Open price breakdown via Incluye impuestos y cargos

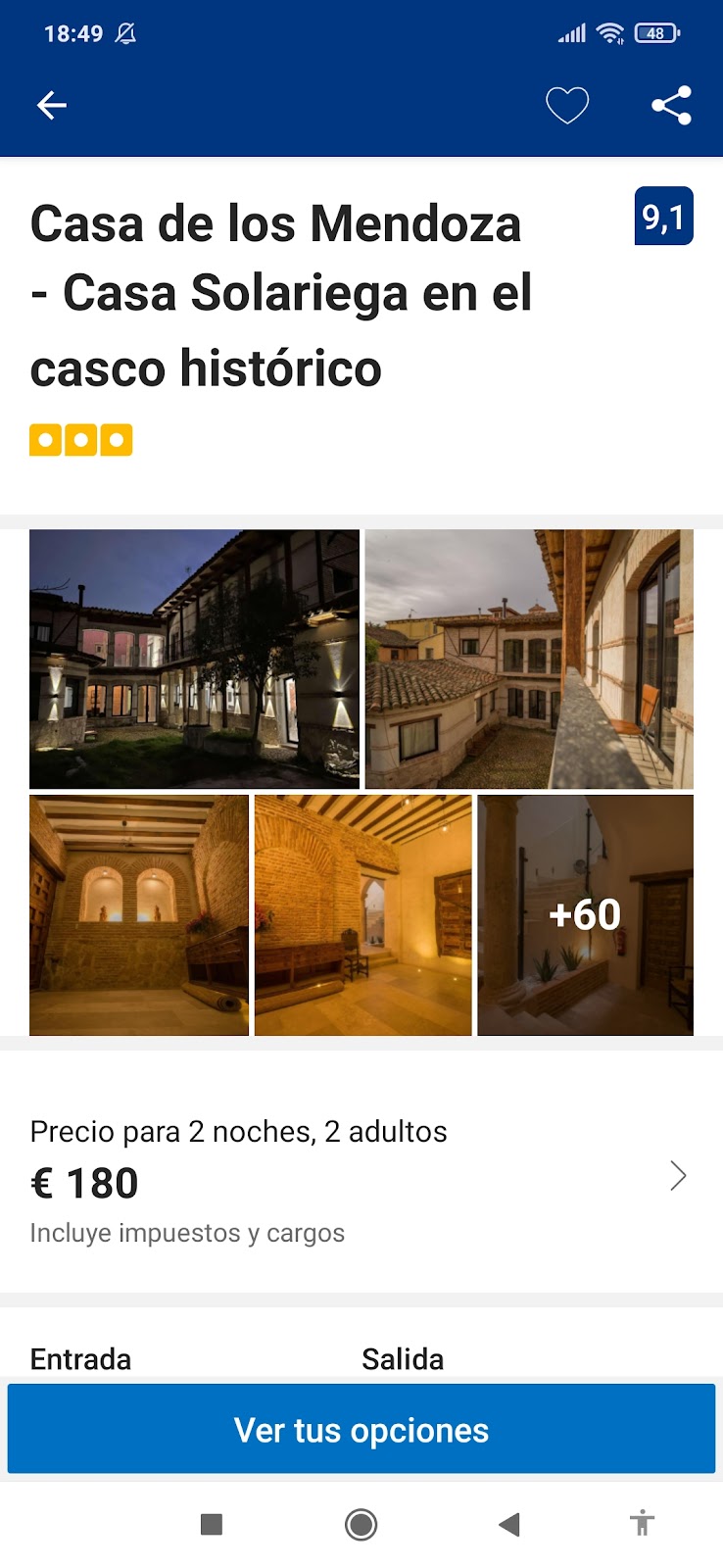187,1233
